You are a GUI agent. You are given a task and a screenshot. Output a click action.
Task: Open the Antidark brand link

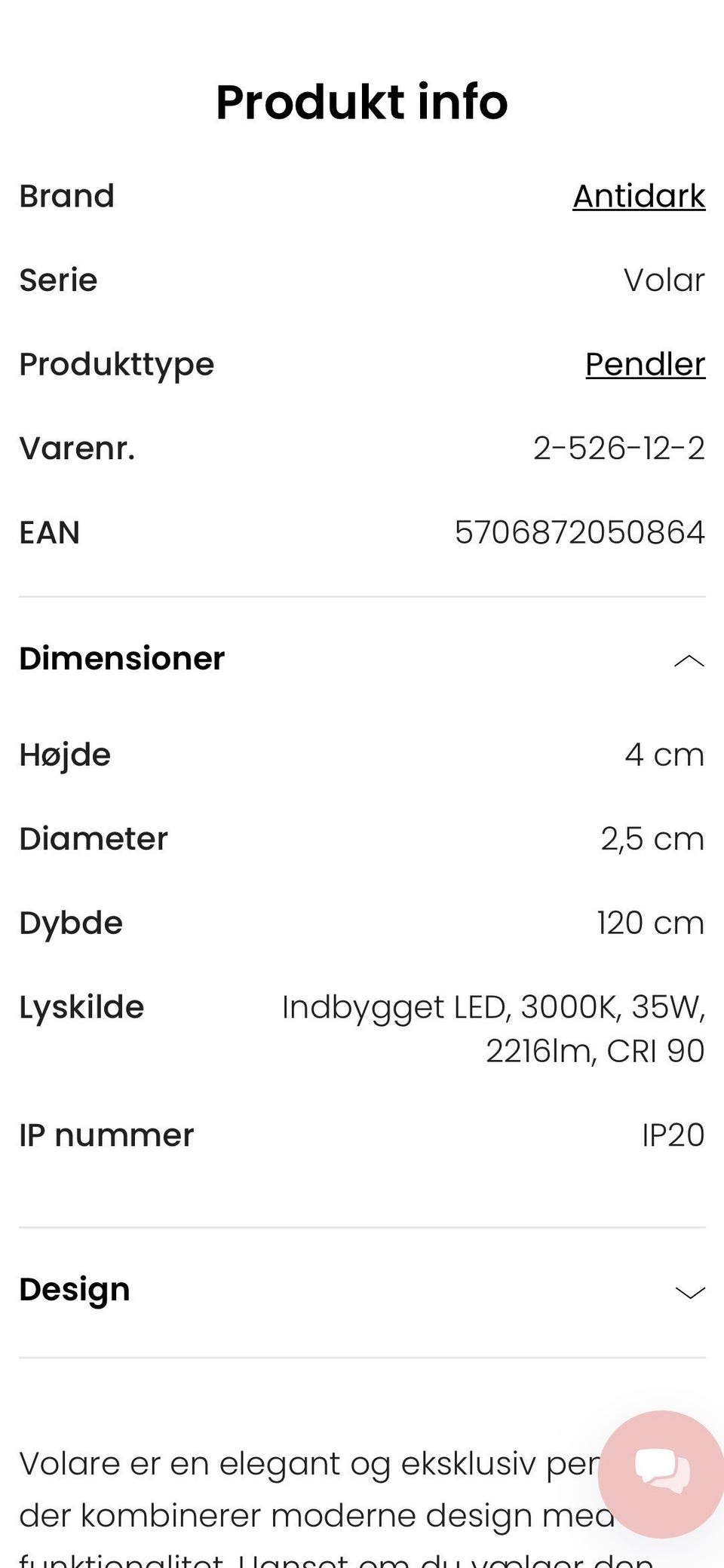coord(639,196)
